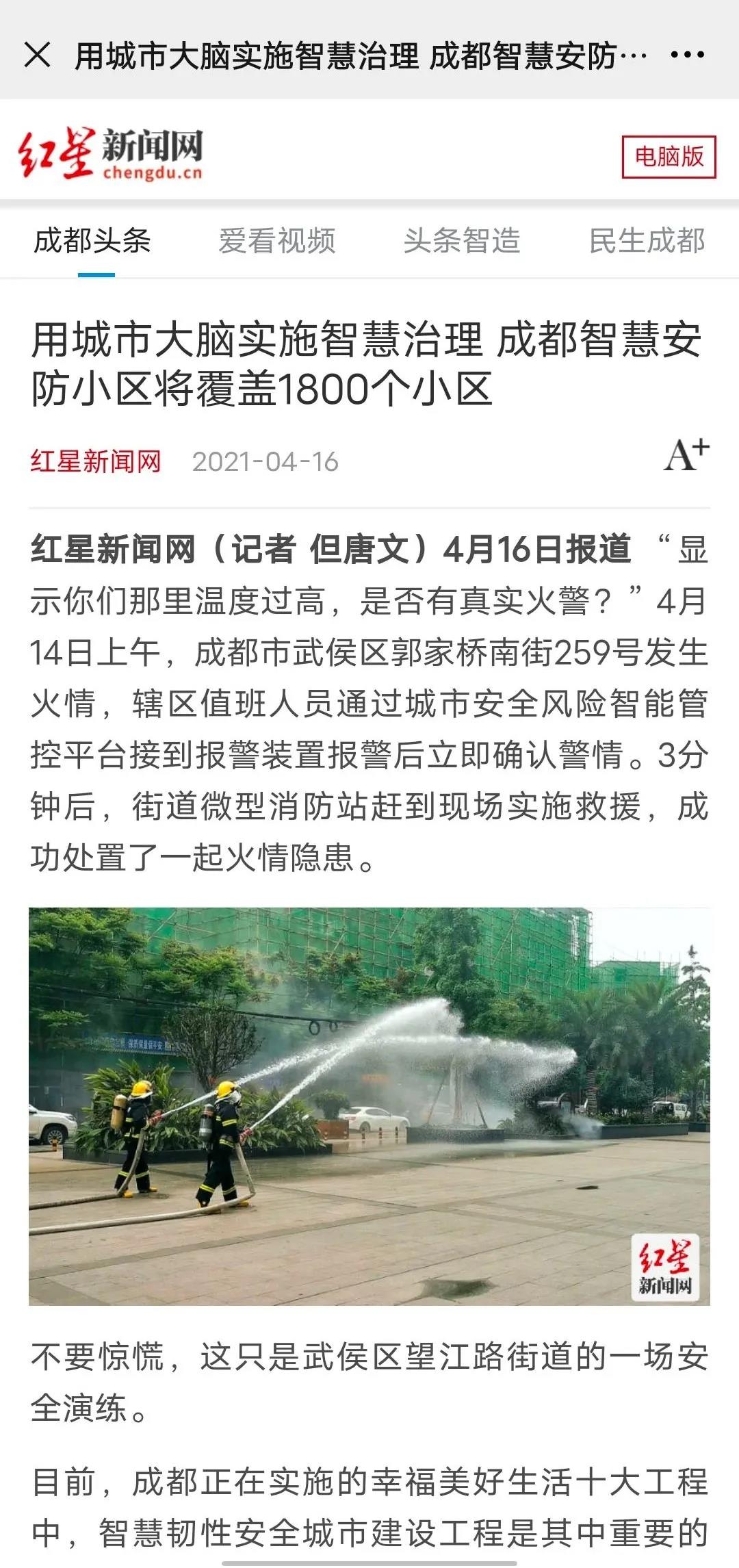Switch to 电脑版 desktop version

tap(669, 157)
